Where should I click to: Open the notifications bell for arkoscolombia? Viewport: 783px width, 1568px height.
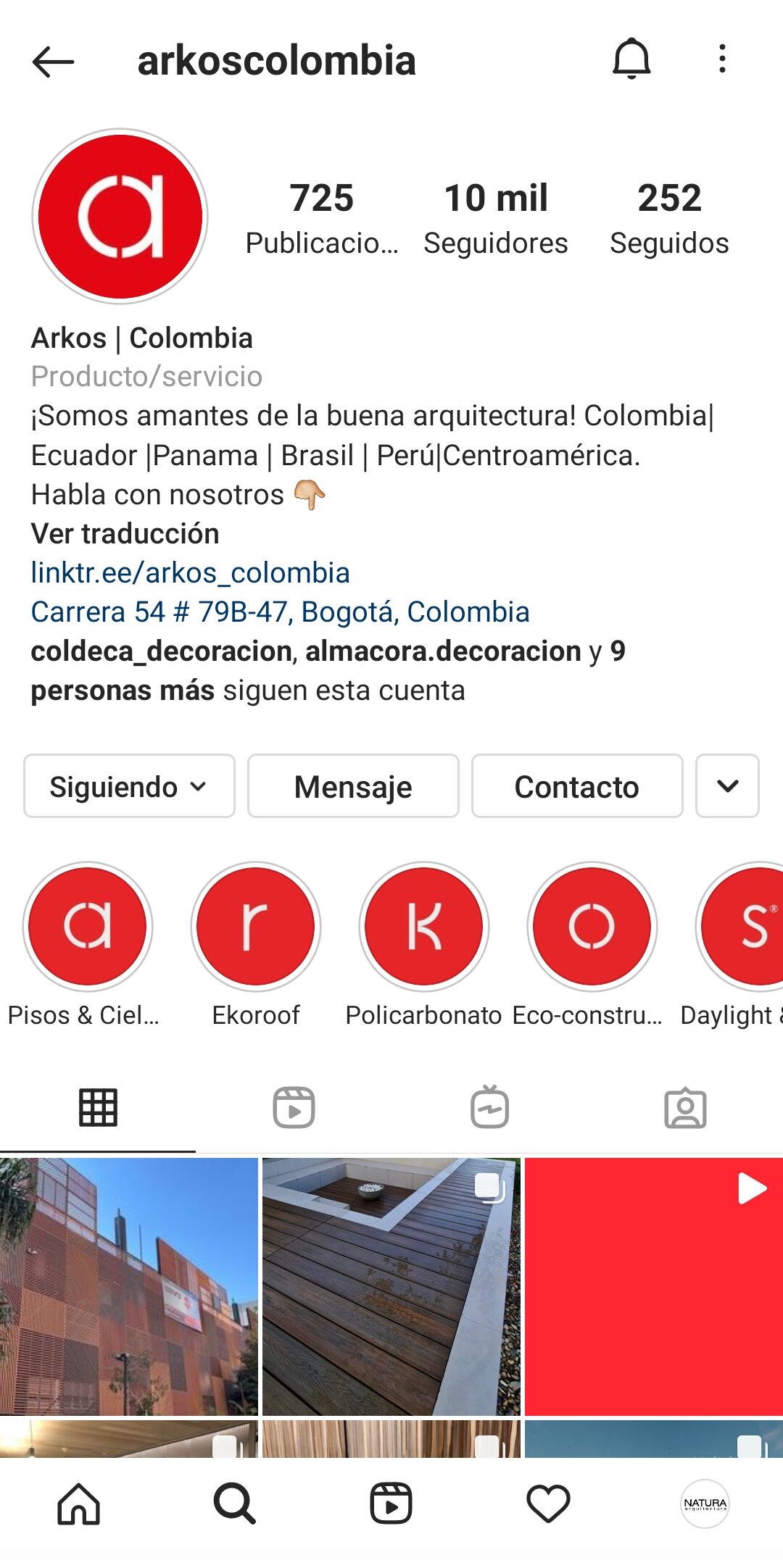tap(631, 59)
